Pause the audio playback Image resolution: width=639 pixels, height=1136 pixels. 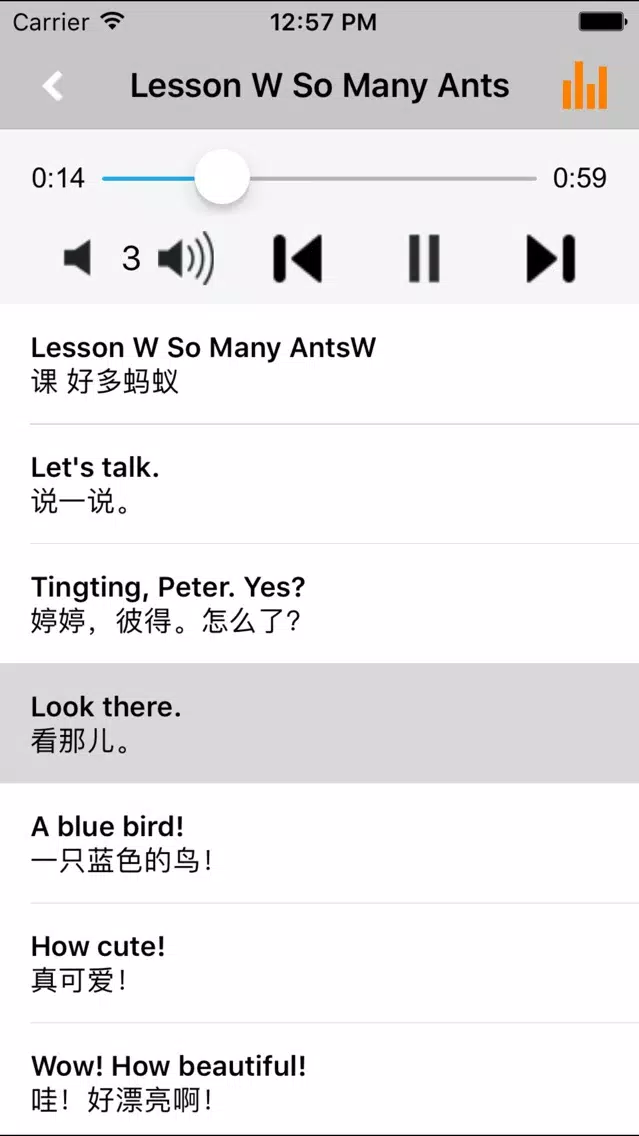point(424,258)
